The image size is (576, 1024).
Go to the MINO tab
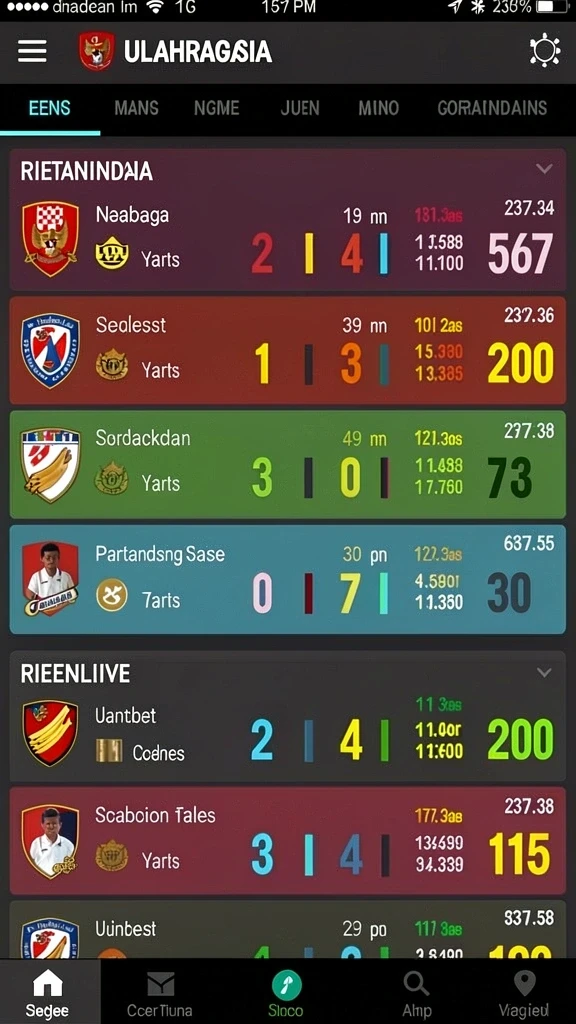(x=378, y=108)
